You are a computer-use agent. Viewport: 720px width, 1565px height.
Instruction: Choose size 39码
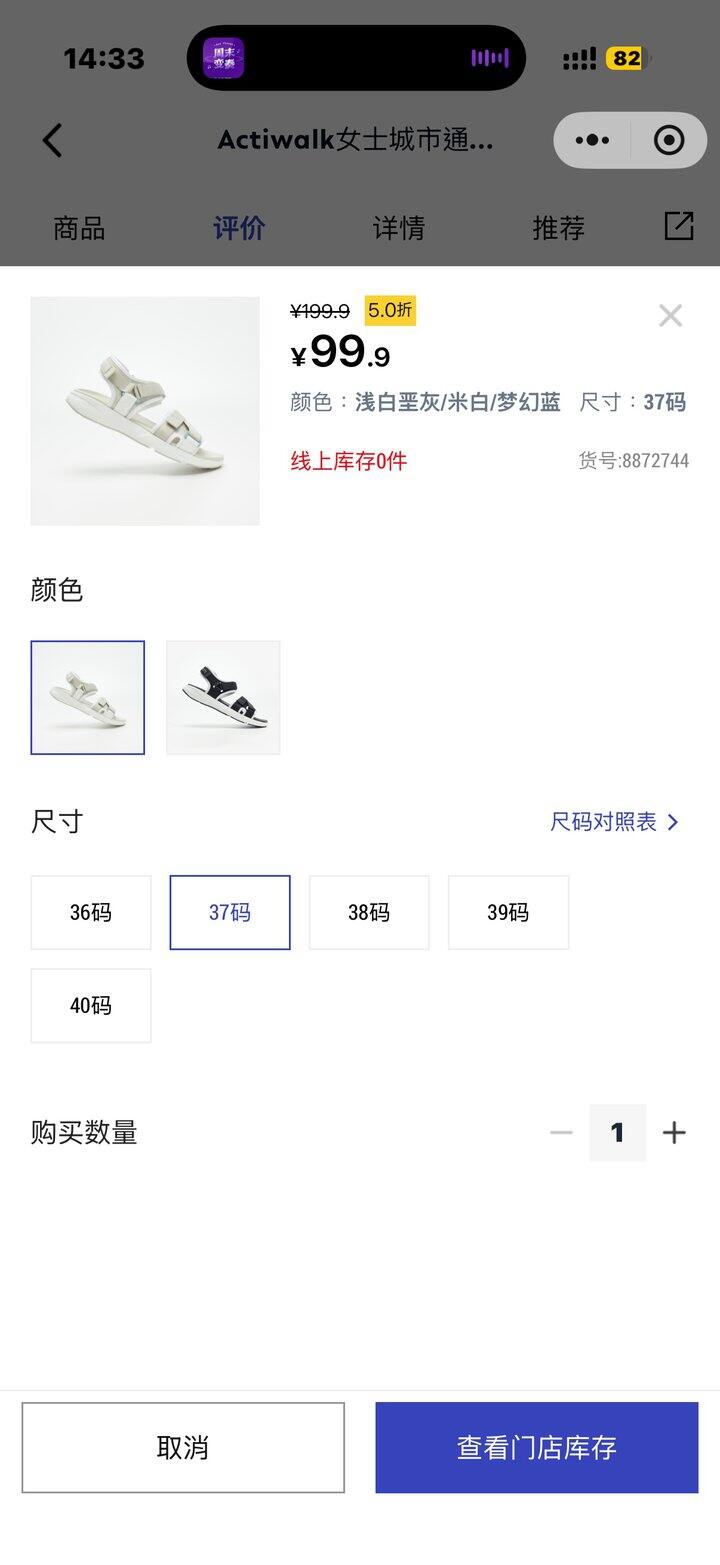[x=508, y=912]
